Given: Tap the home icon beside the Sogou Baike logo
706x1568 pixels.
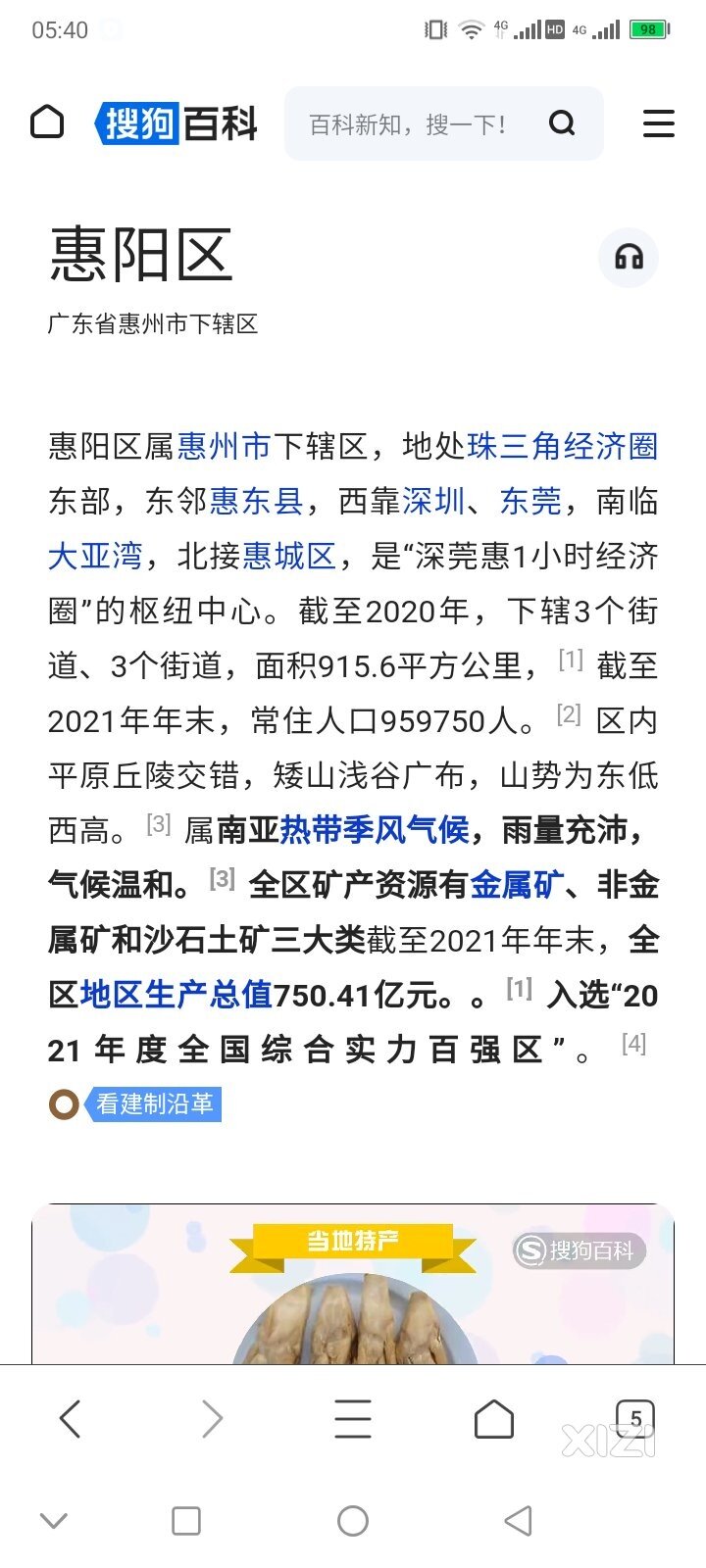Looking at the screenshot, I should (x=47, y=122).
